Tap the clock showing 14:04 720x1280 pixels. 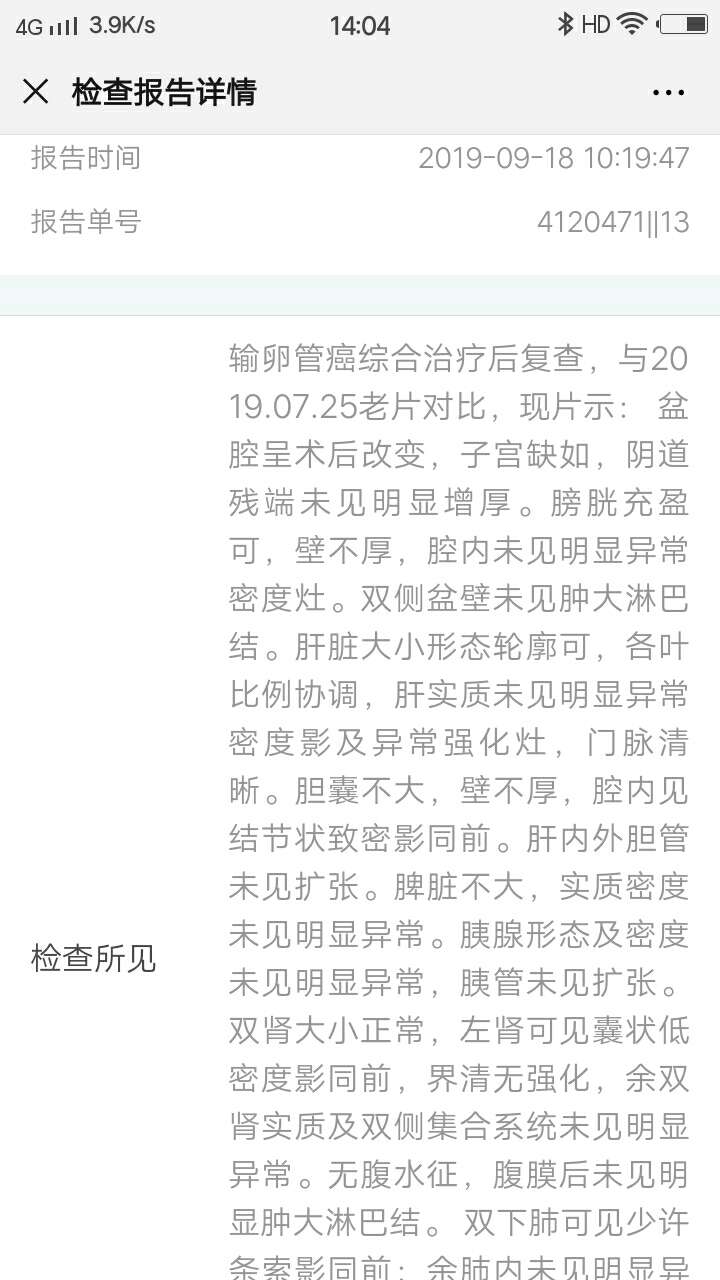pos(360,25)
